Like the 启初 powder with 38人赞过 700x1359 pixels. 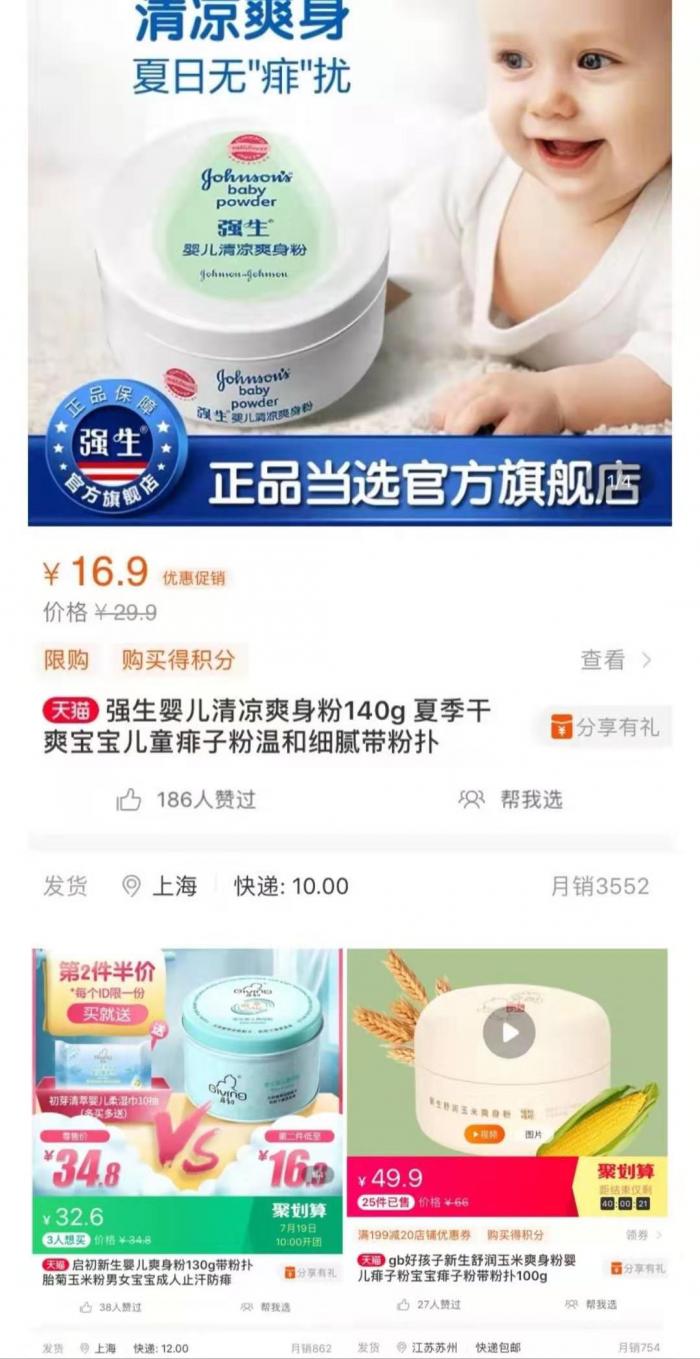coord(87,1307)
